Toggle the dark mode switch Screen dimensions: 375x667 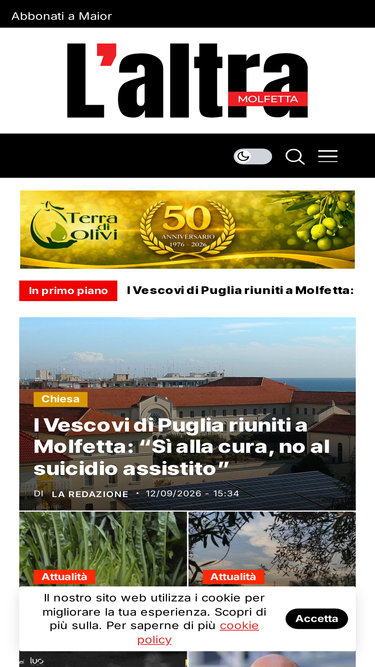click(253, 157)
